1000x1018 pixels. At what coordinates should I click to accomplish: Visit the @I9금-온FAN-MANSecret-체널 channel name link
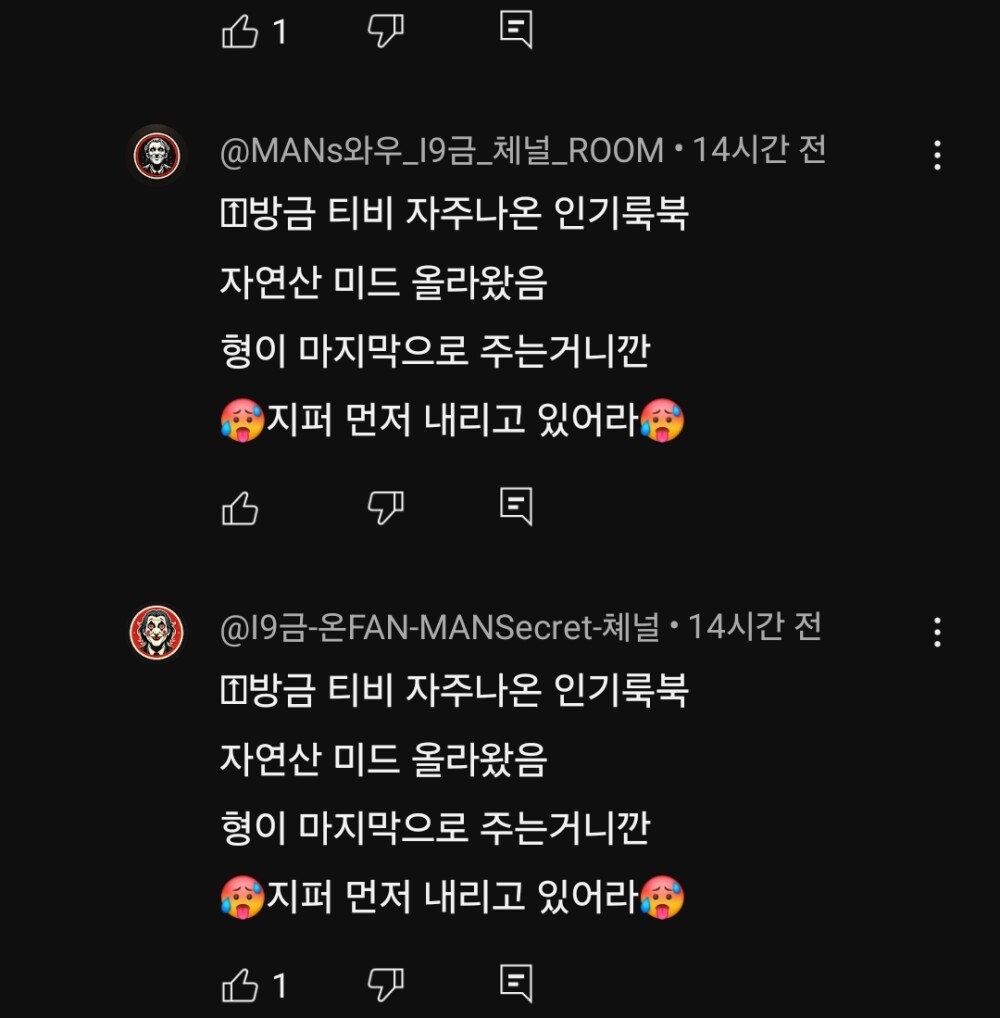click(439, 628)
